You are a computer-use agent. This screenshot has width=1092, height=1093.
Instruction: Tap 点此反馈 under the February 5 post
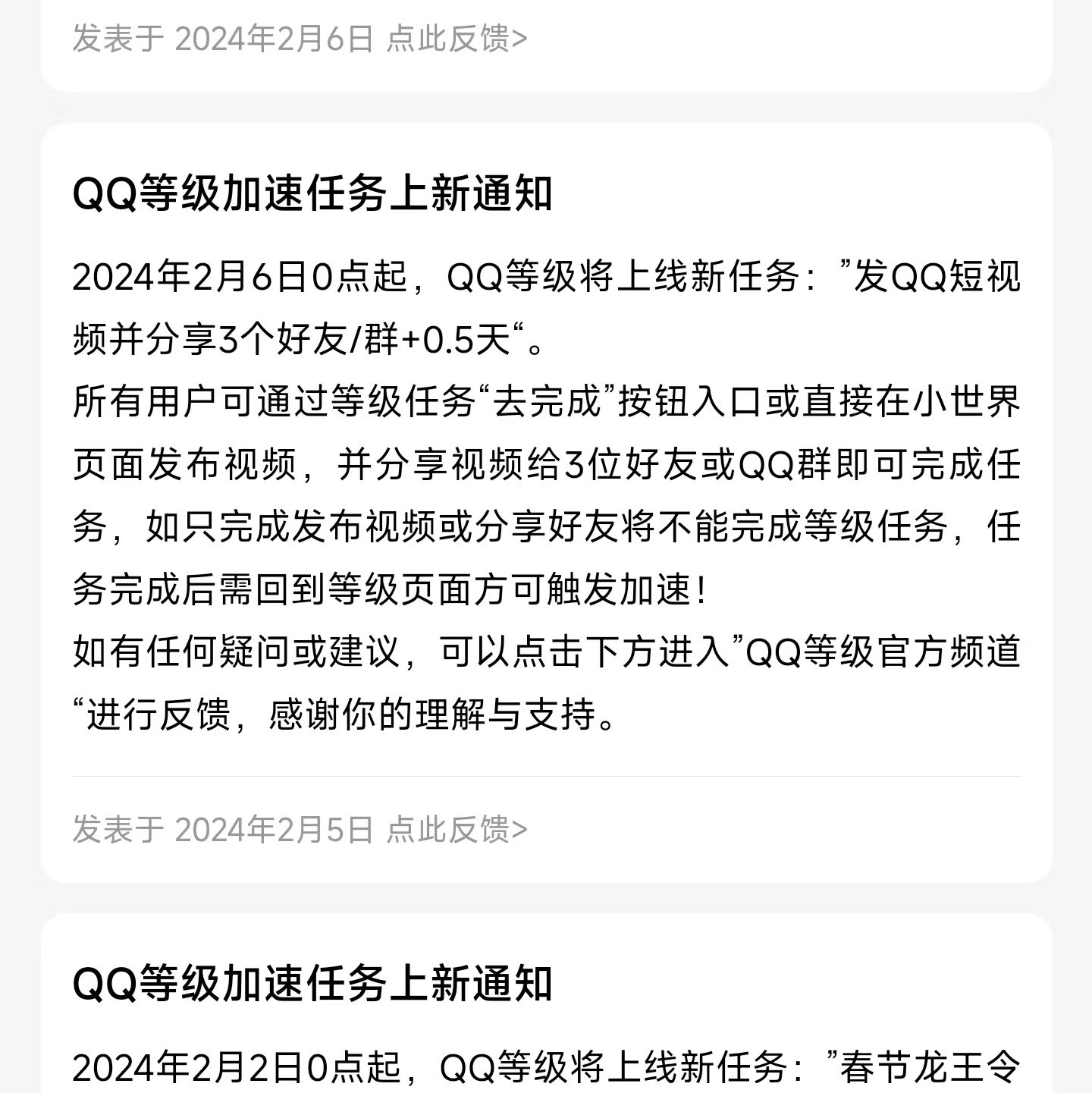coord(457,829)
